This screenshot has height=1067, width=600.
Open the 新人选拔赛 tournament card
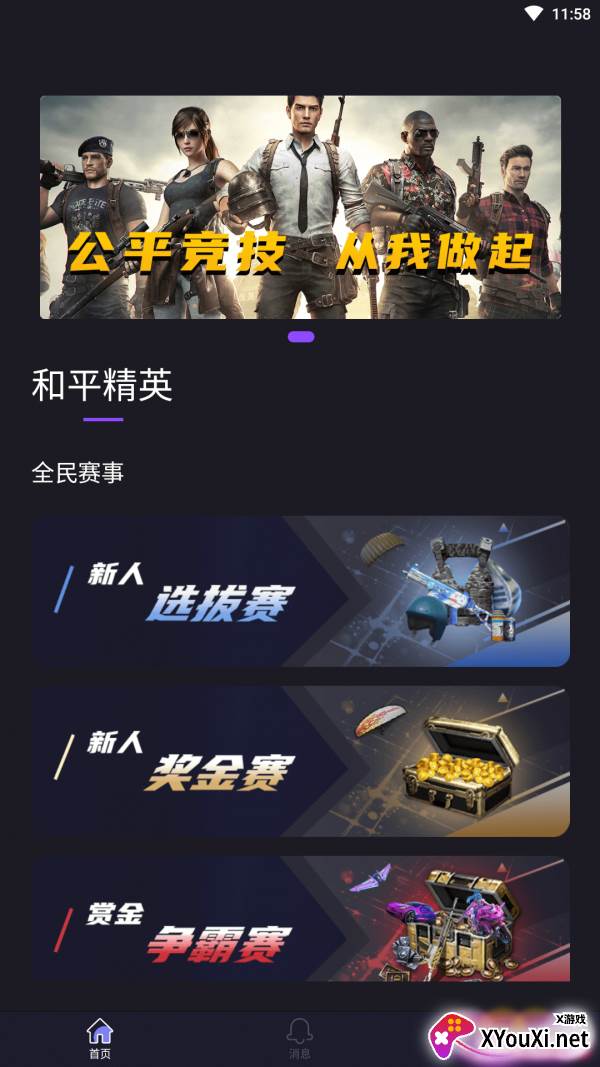[300, 591]
